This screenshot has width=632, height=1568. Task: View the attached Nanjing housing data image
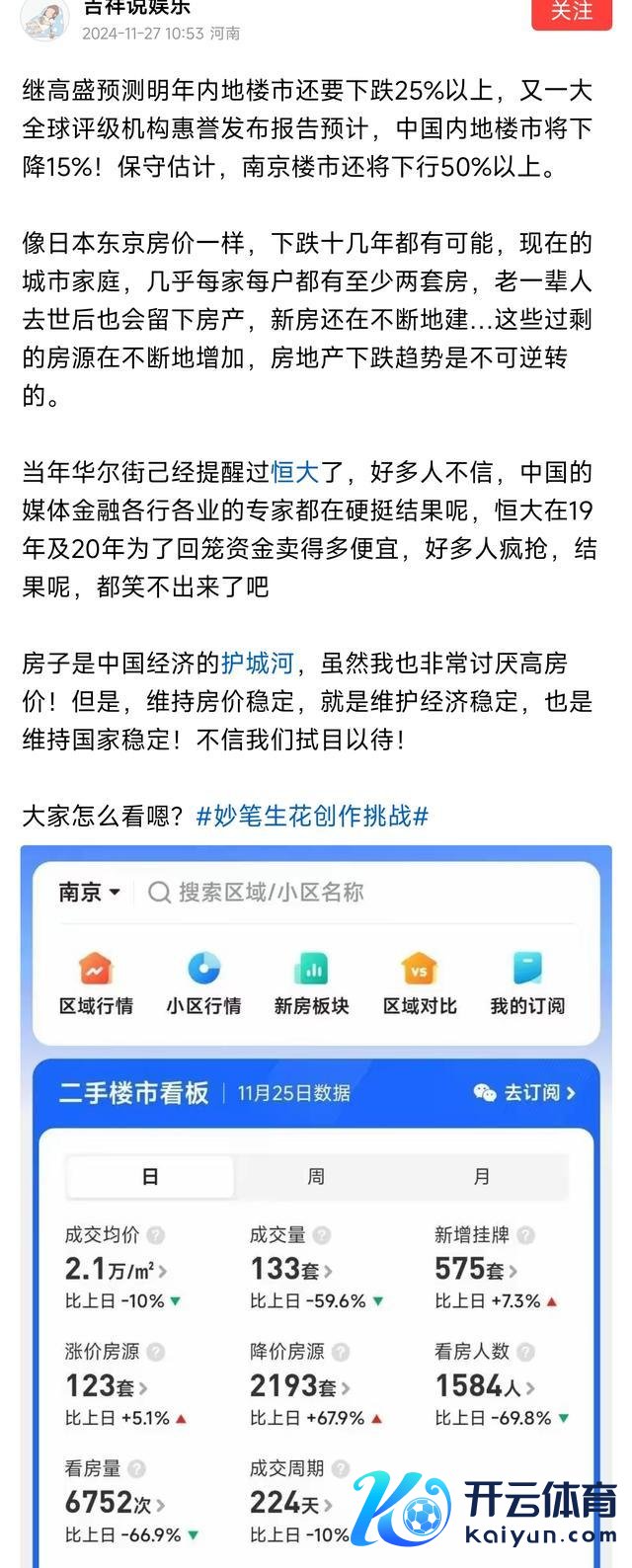click(x=316, y=1205)
